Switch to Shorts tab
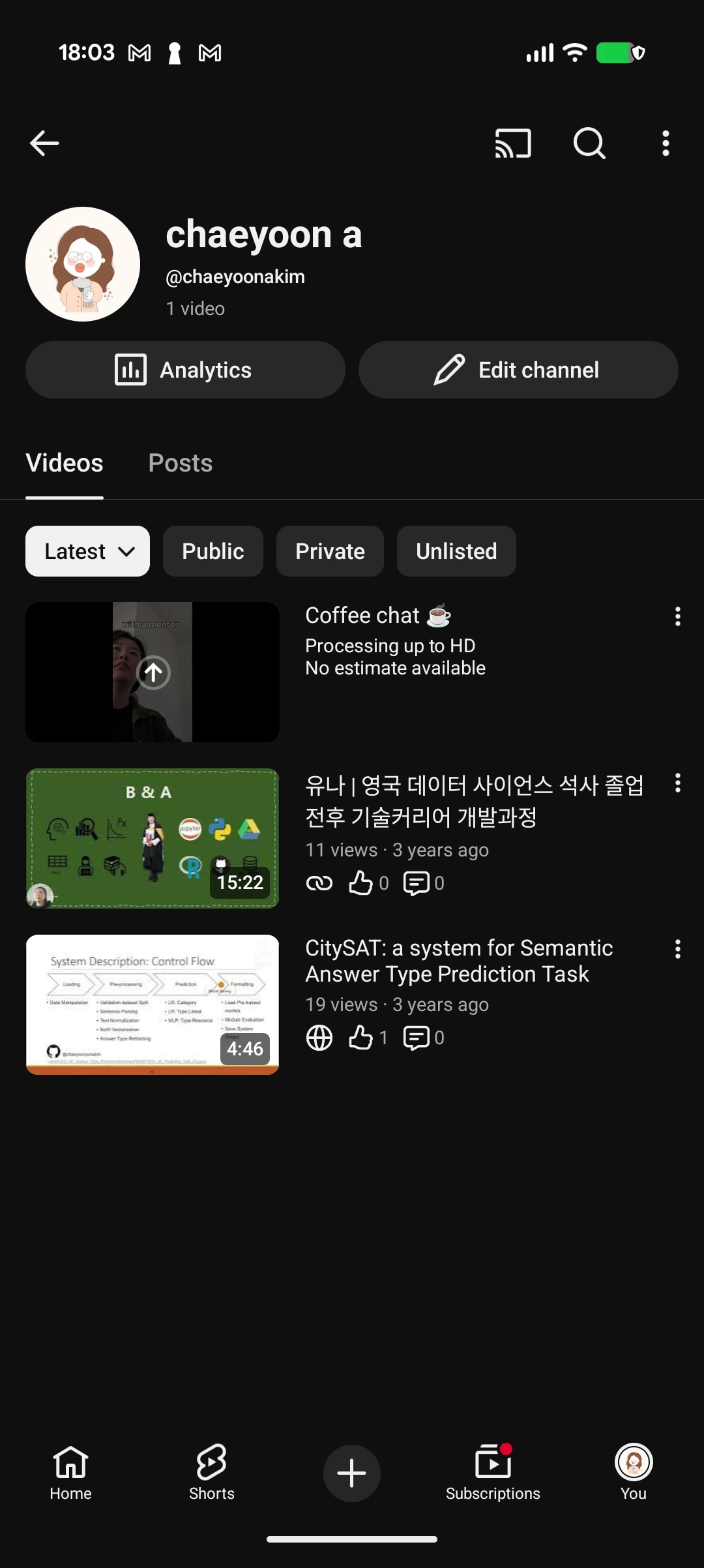 click(x=211, y=1473)
